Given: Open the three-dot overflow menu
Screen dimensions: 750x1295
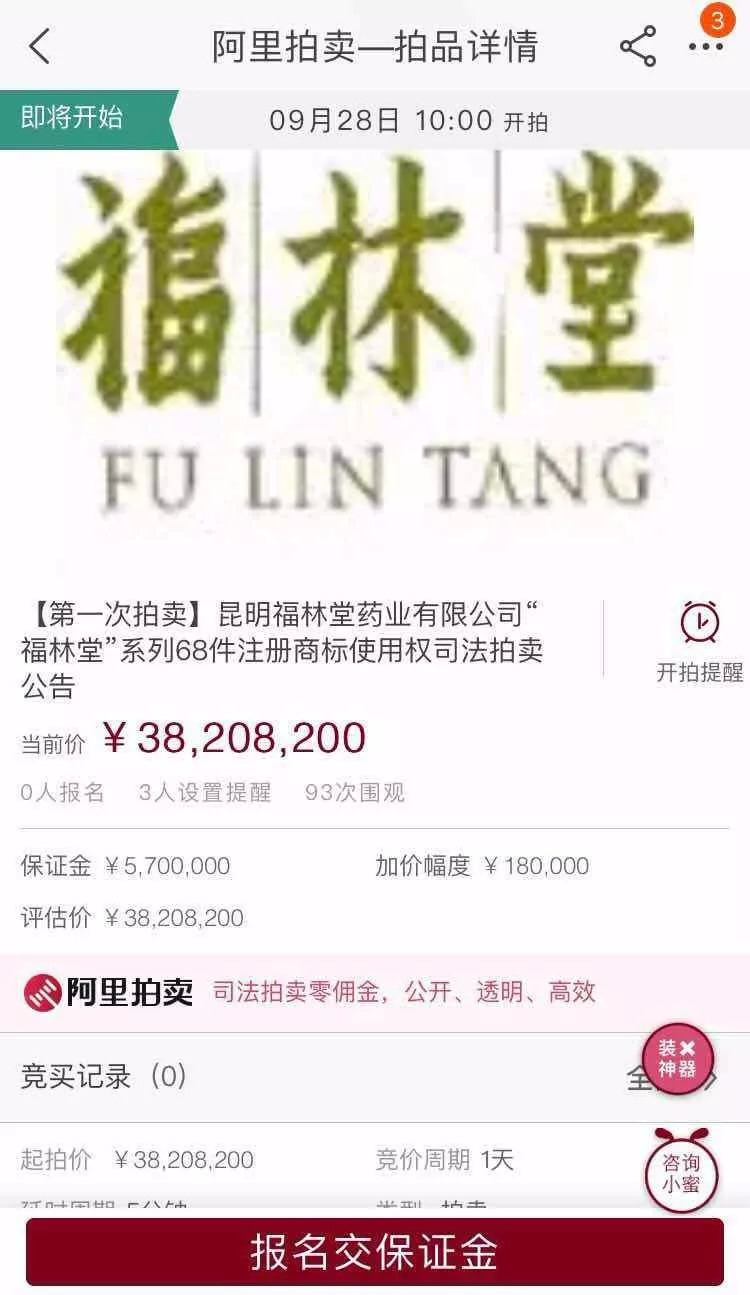Looking at the screenshot, I should tap(705, 47).
